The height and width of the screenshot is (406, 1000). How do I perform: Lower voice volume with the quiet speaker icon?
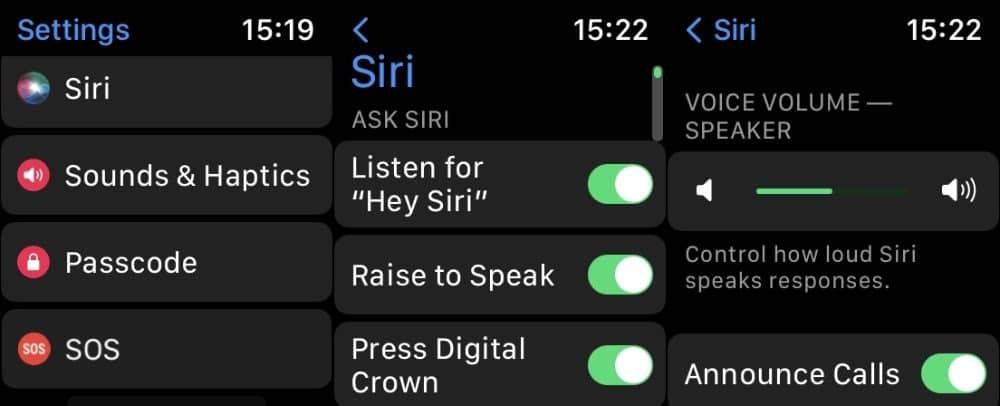coord(705,190)
